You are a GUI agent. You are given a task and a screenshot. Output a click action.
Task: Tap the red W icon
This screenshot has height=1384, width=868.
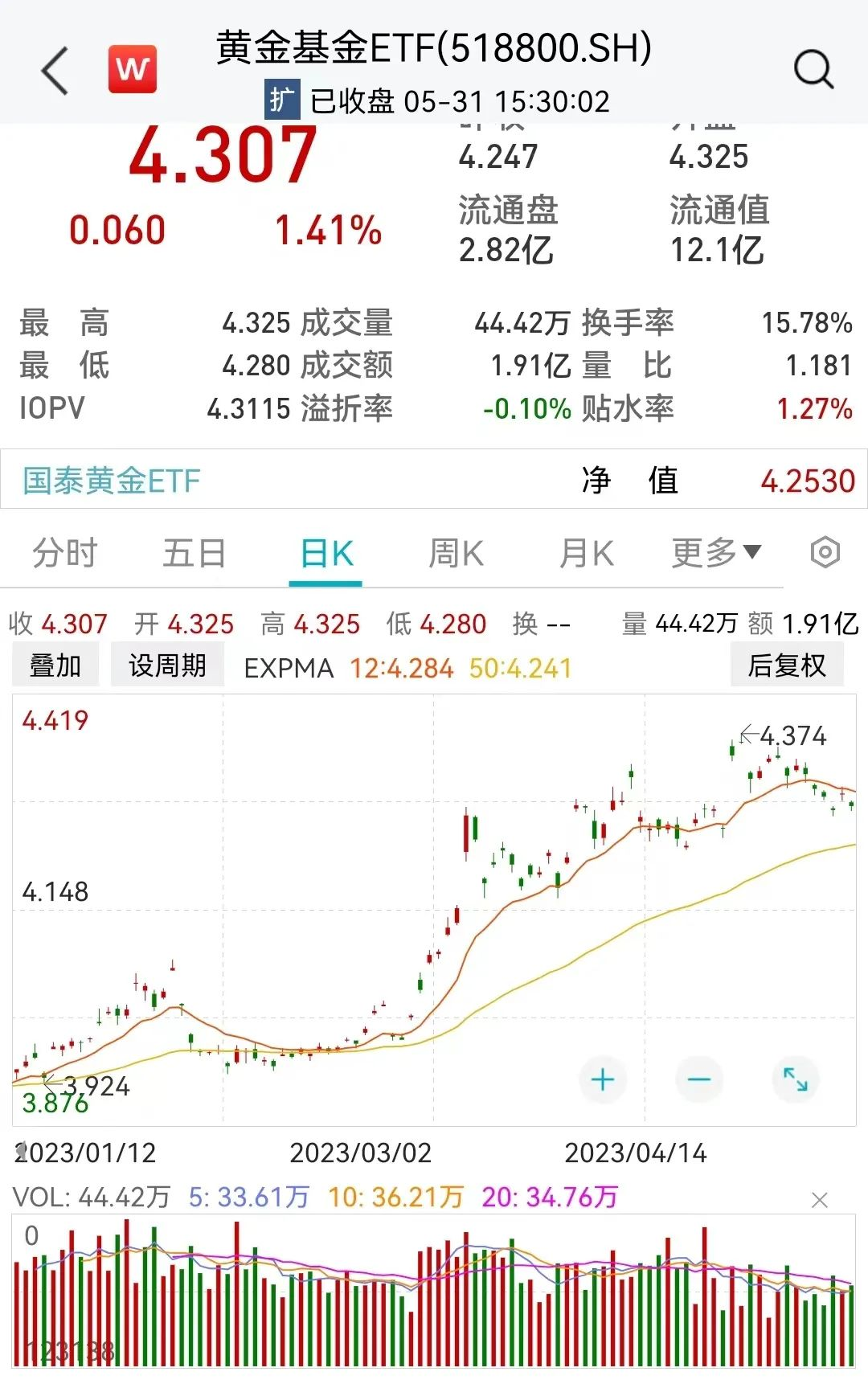[x=133, y=70]
